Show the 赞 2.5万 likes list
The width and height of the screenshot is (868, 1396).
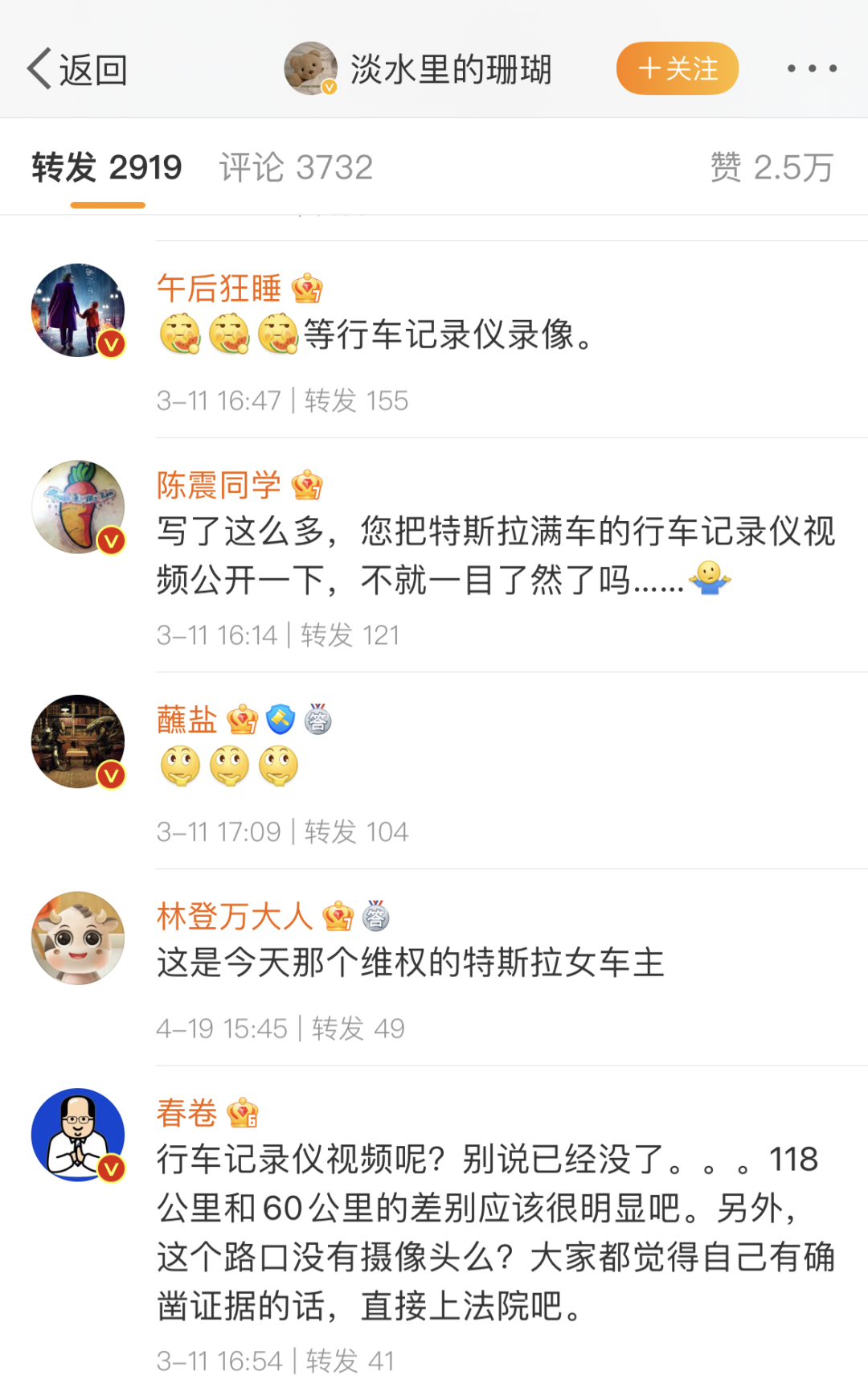771,168
